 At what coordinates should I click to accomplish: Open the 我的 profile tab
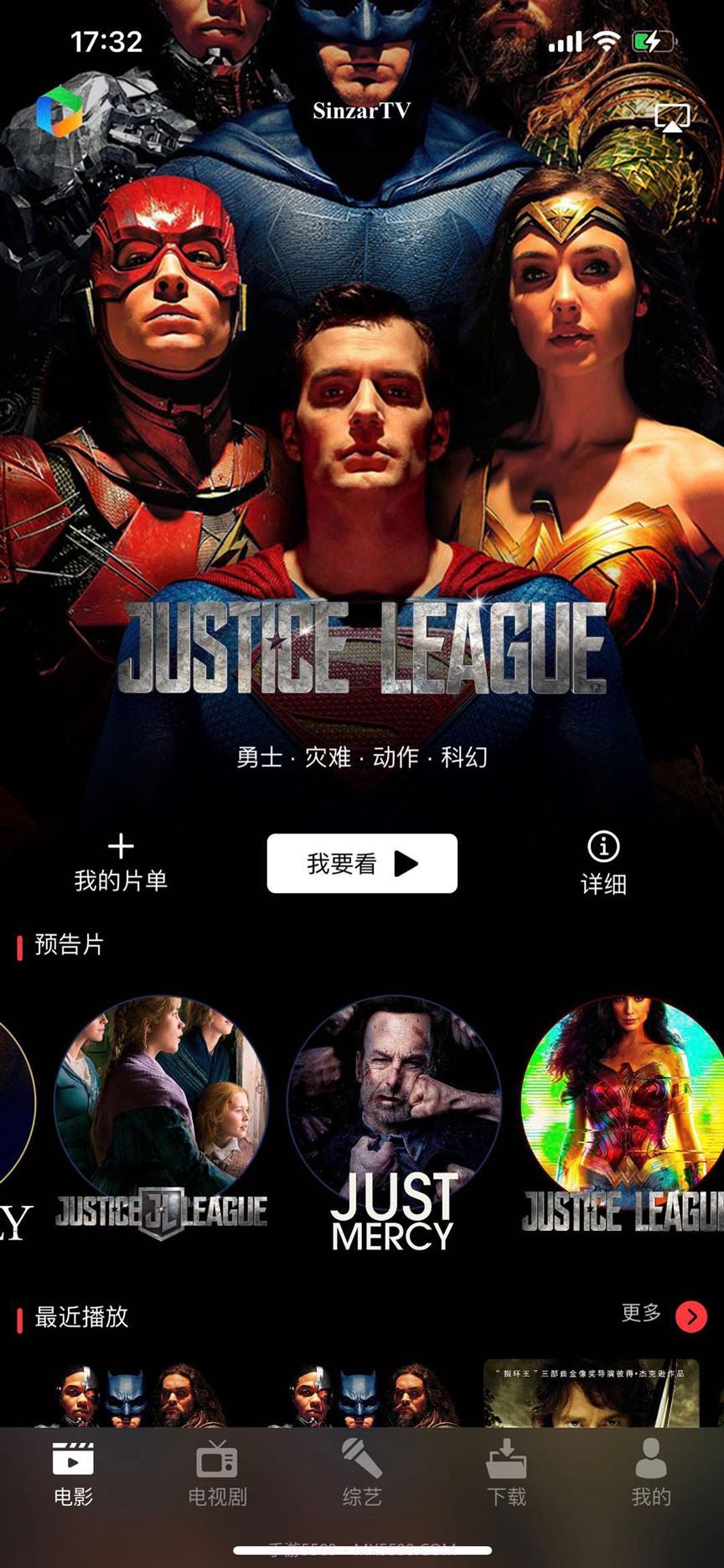click(x=651, y=1474)
